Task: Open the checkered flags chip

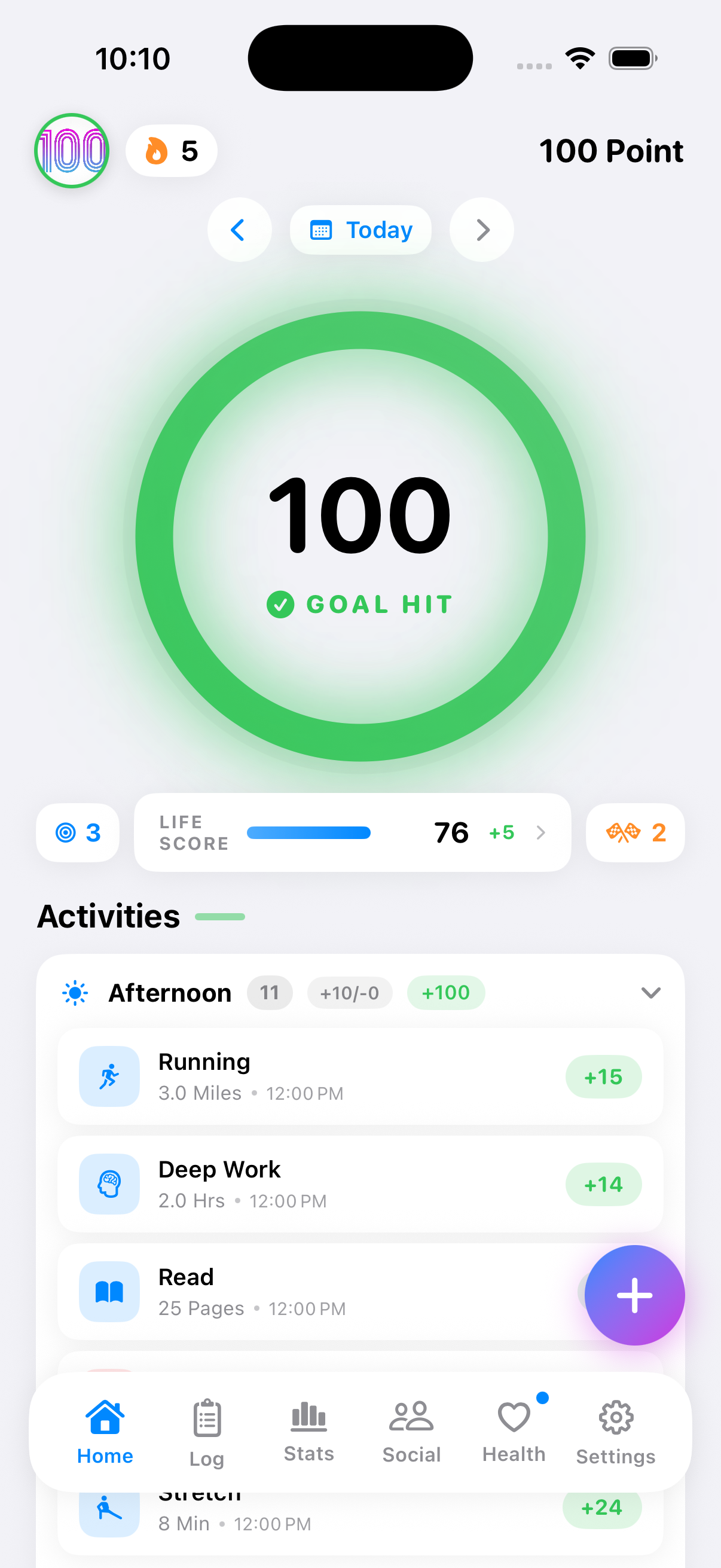Action: point(636,832)
